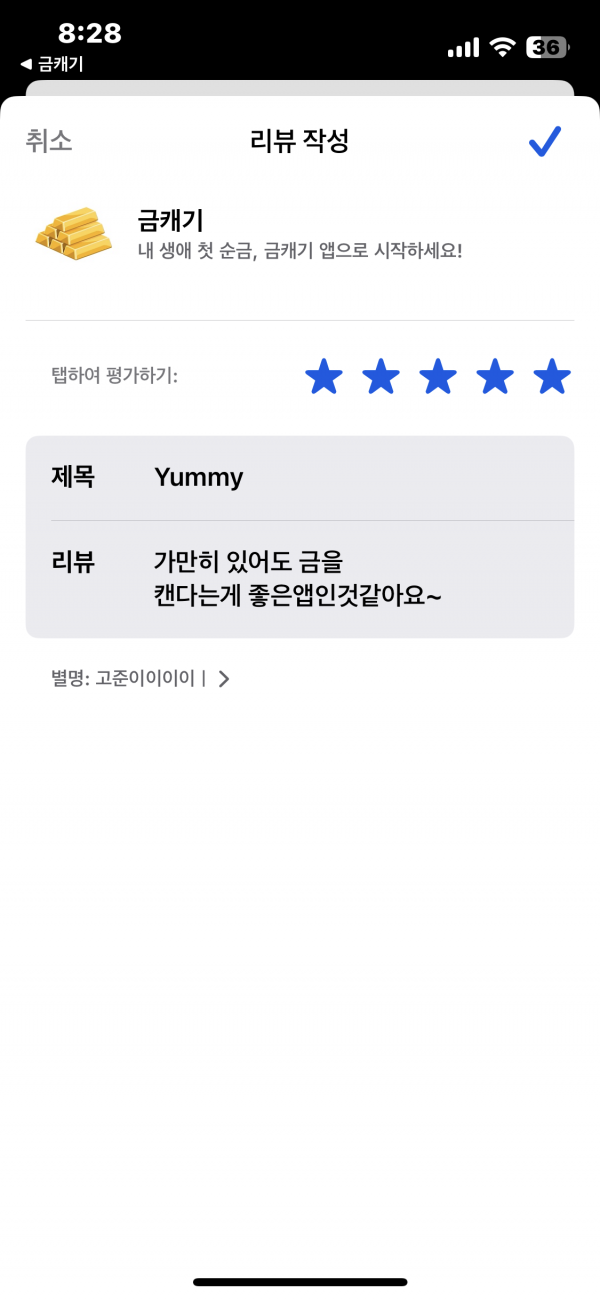The width and height of the screenshot is (600, 1299).
Task: Tap 취소 to cancel the review
Action: 49,141
